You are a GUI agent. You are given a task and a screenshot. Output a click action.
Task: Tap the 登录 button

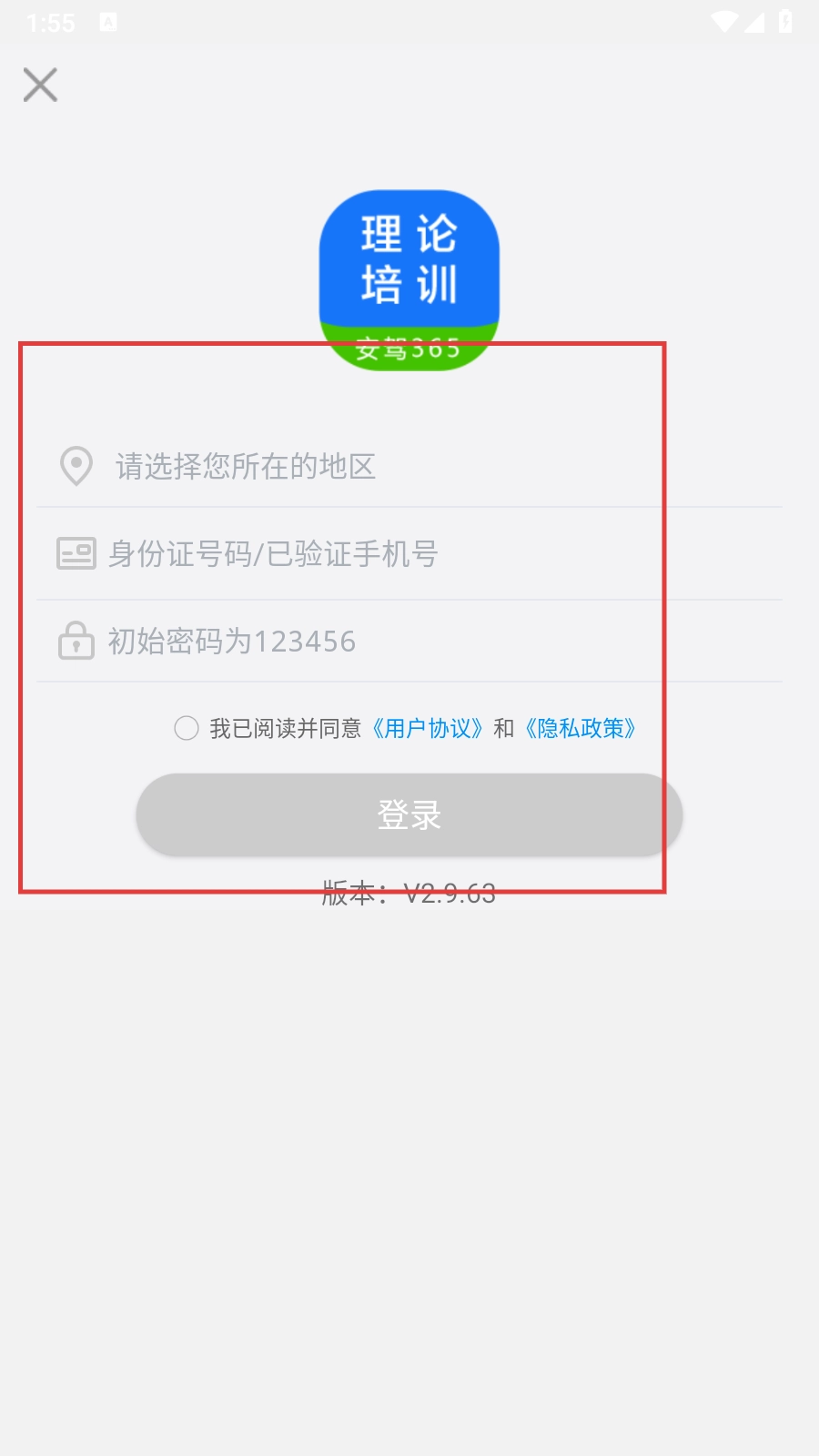click(x=409, y=814)
